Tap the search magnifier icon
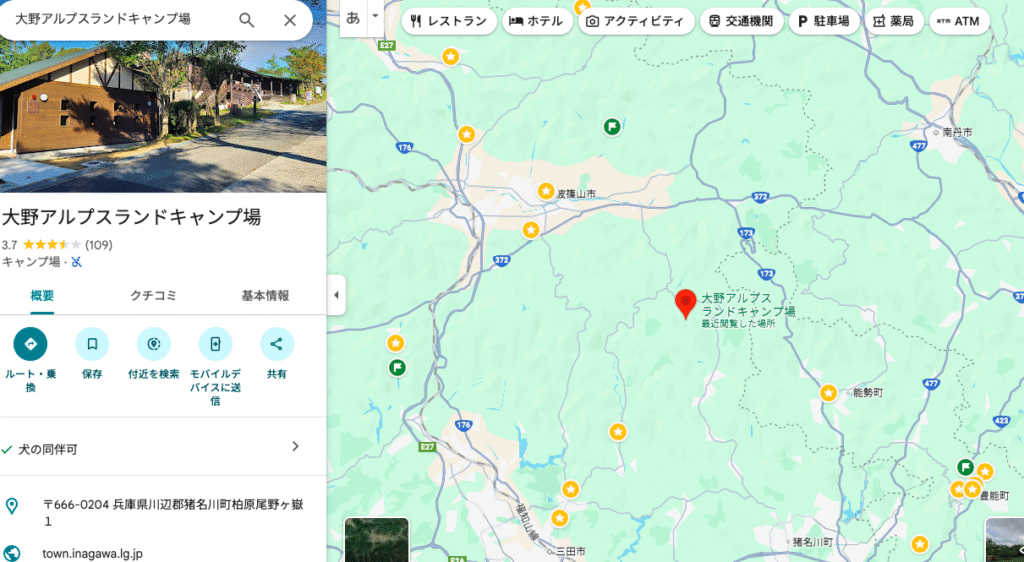 coord(246,20)
